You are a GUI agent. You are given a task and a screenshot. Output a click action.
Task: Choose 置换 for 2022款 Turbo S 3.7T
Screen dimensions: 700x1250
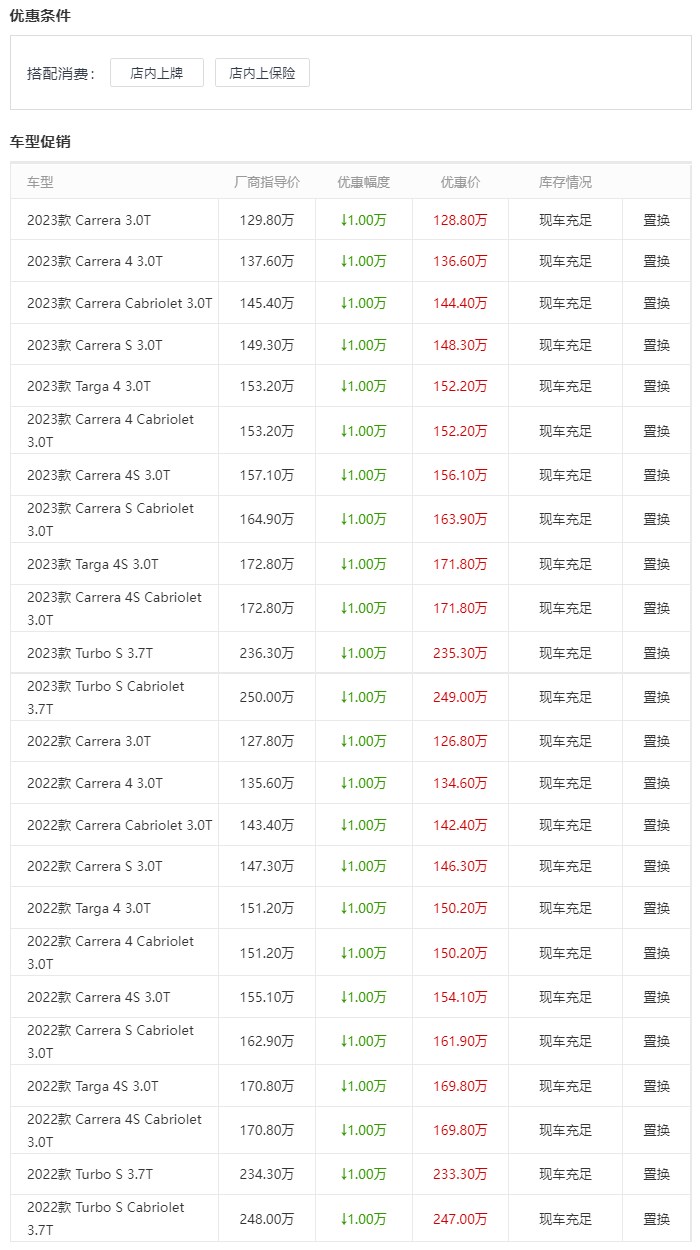click(657, 1174)
